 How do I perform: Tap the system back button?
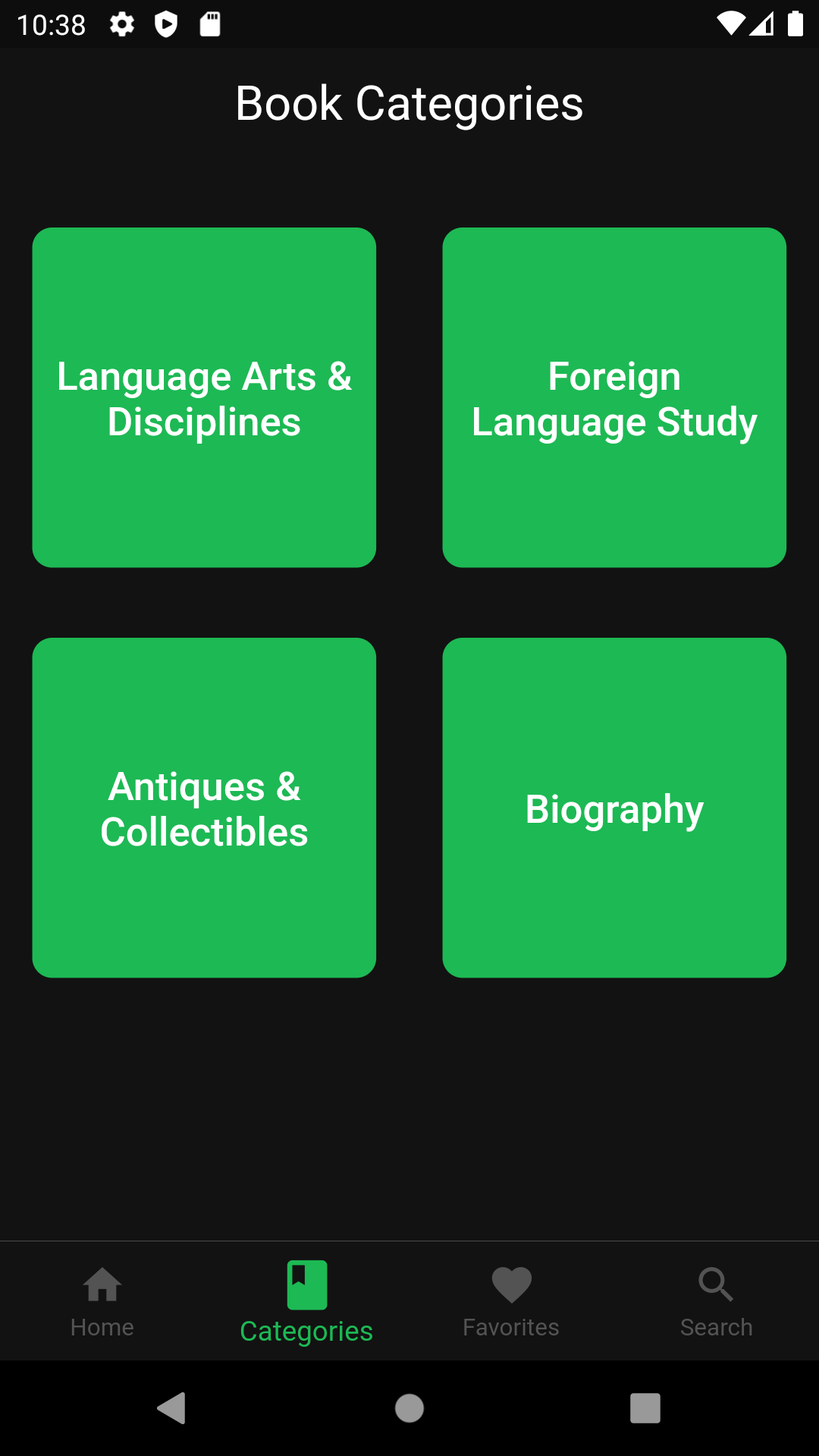tap(172, 1408)
